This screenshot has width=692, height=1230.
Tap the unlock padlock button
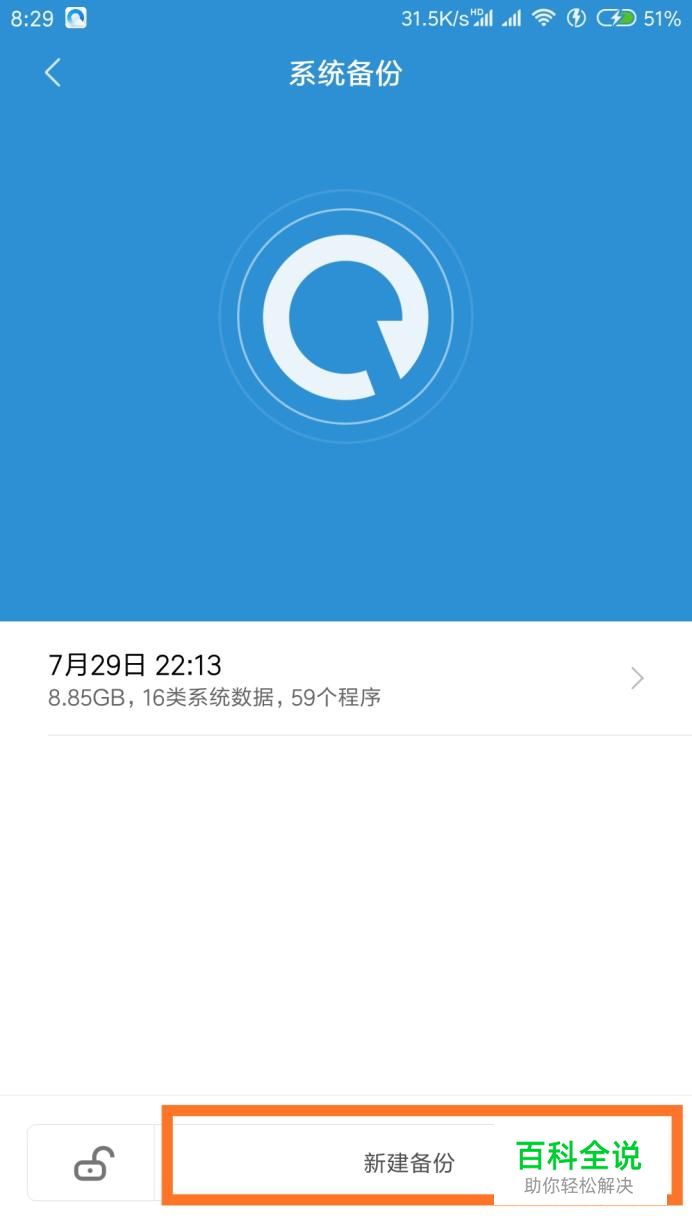(x=94, y=1163)
